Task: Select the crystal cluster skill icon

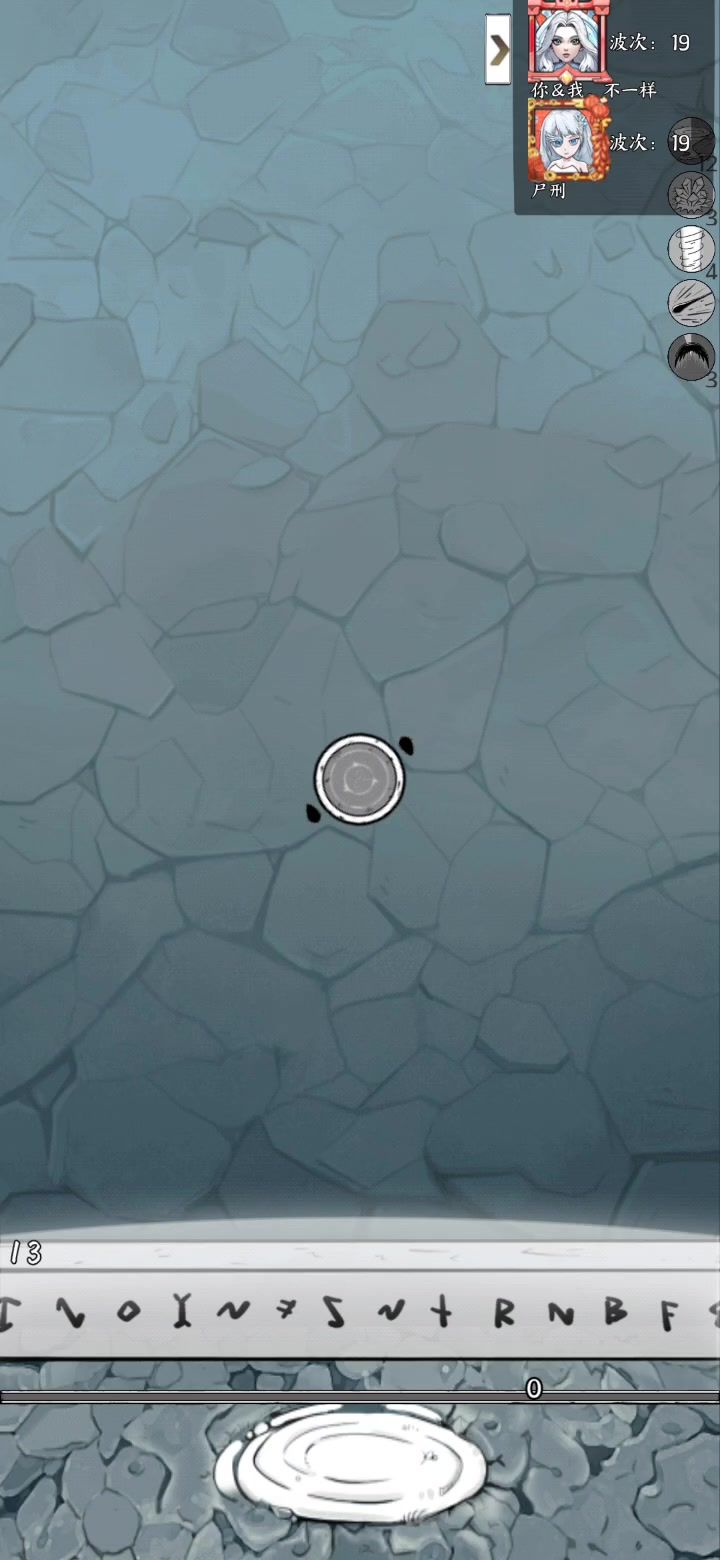Action: [691, 193]
